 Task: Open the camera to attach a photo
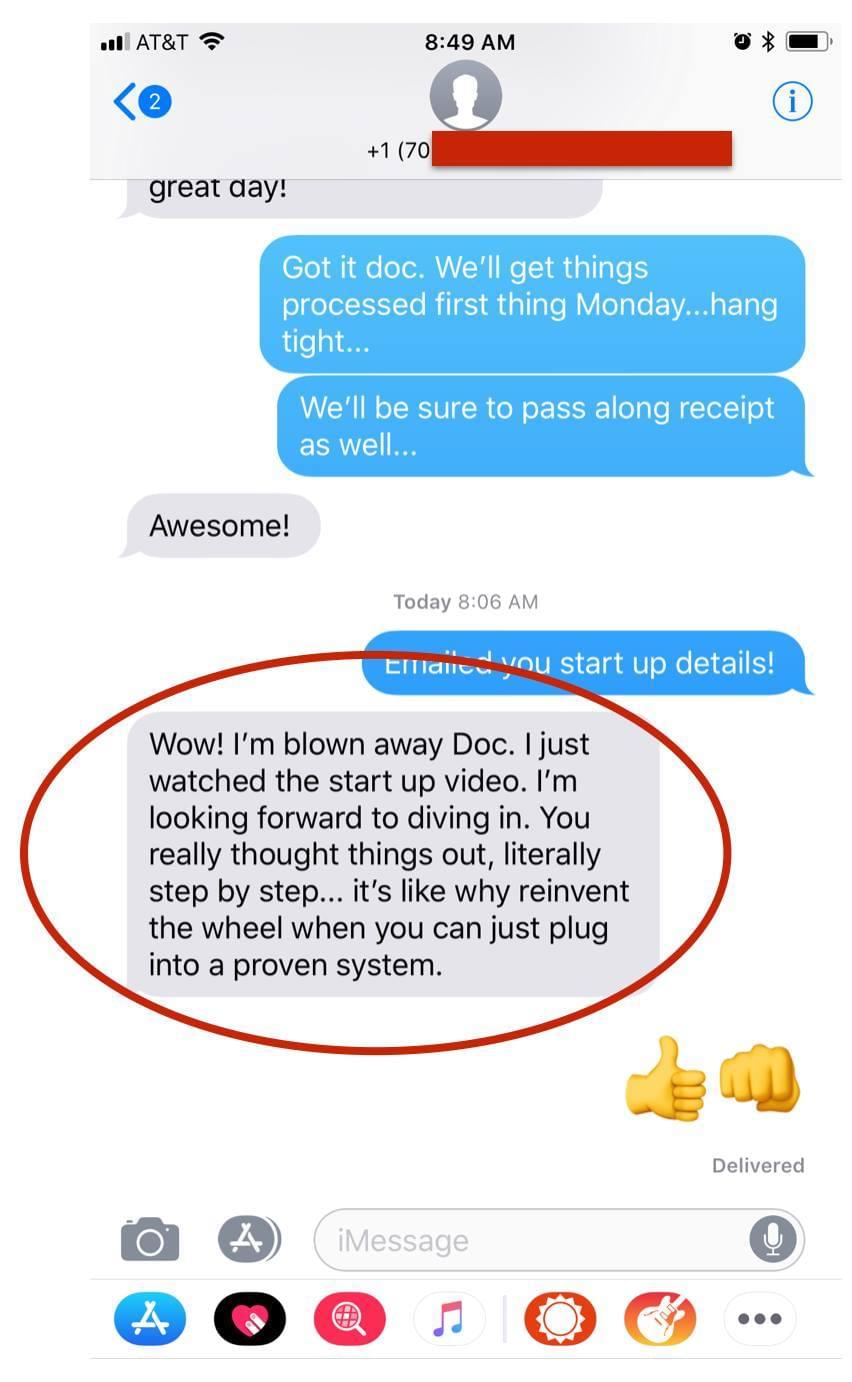(x=150, y=1240)
